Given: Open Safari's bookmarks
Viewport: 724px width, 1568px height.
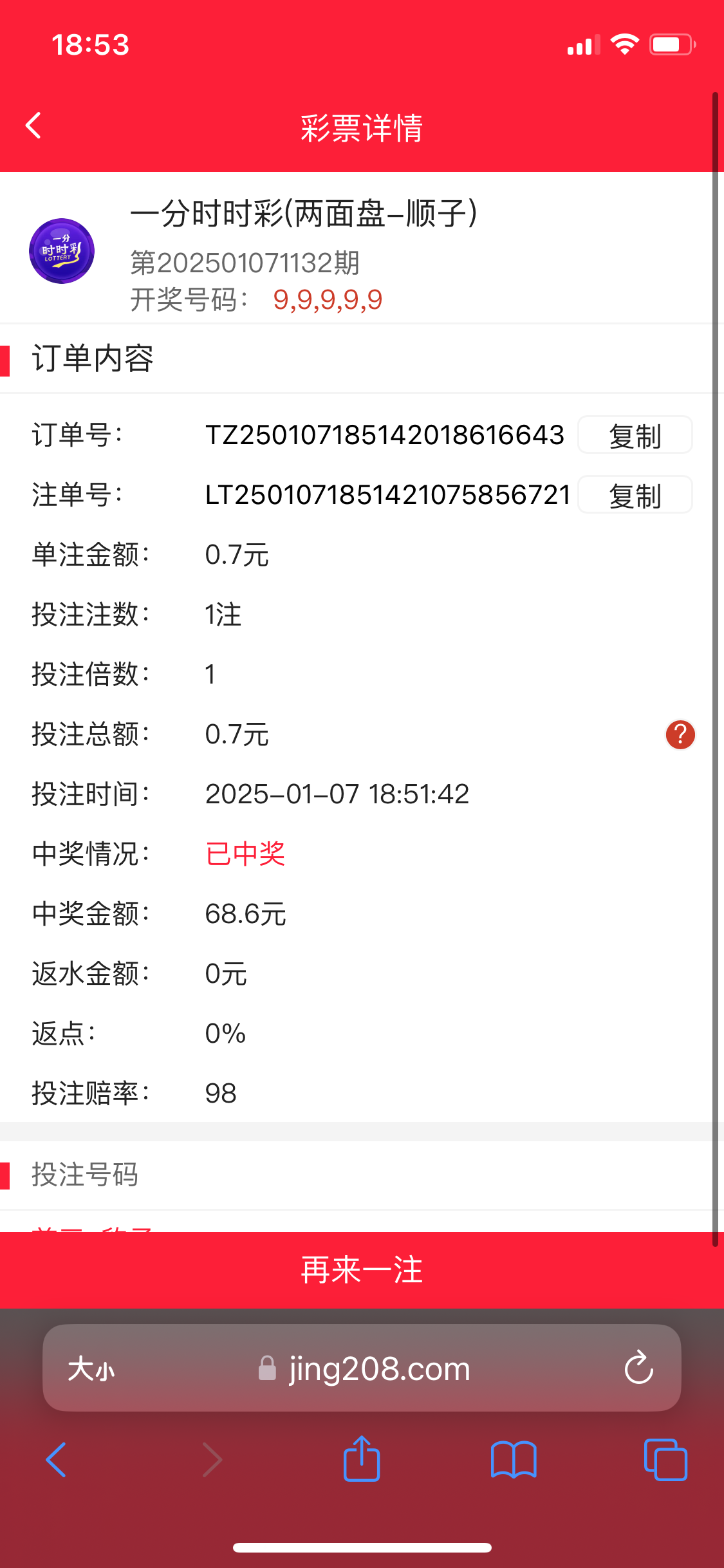Looking at the screenshot, I should [514, 1460].
